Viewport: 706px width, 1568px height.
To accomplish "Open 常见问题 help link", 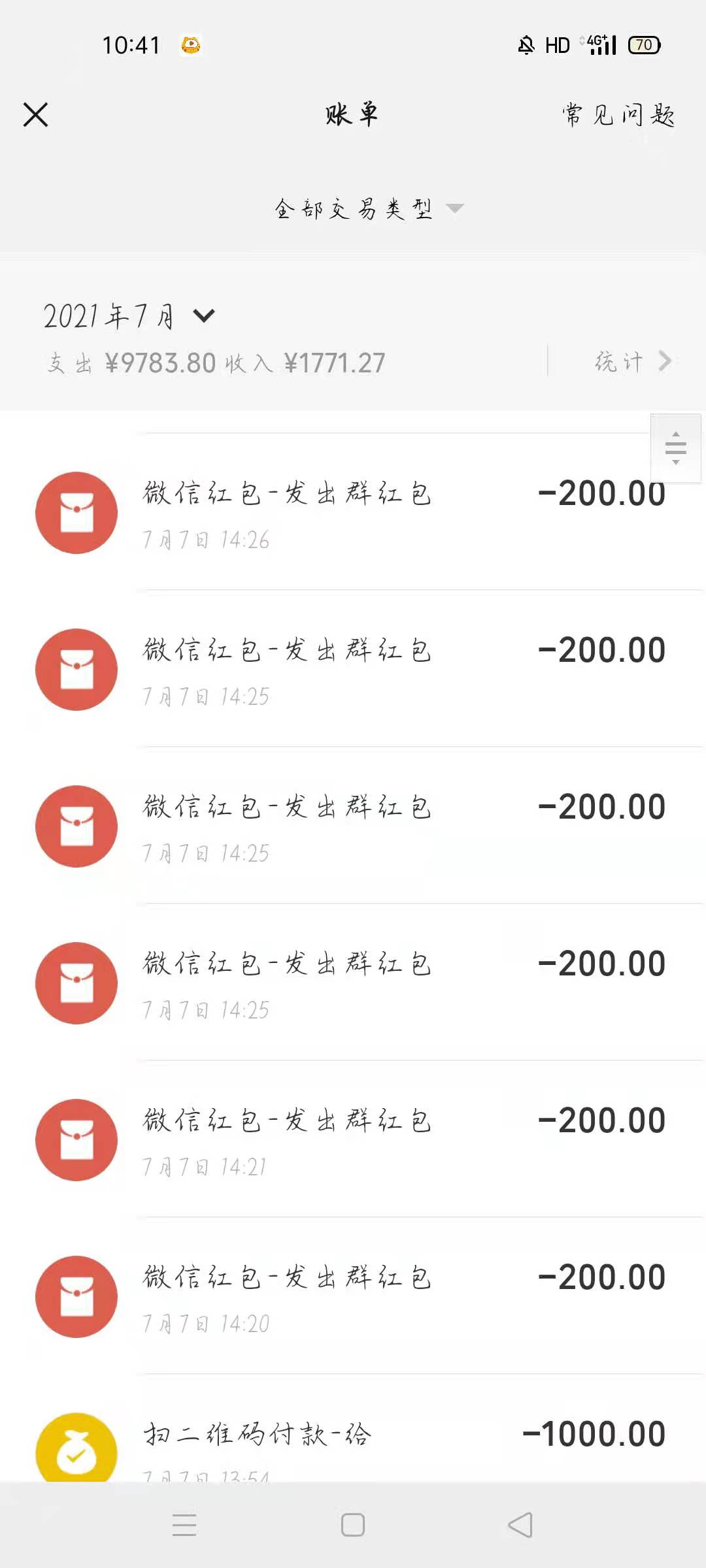I will (x=618, y=115).
